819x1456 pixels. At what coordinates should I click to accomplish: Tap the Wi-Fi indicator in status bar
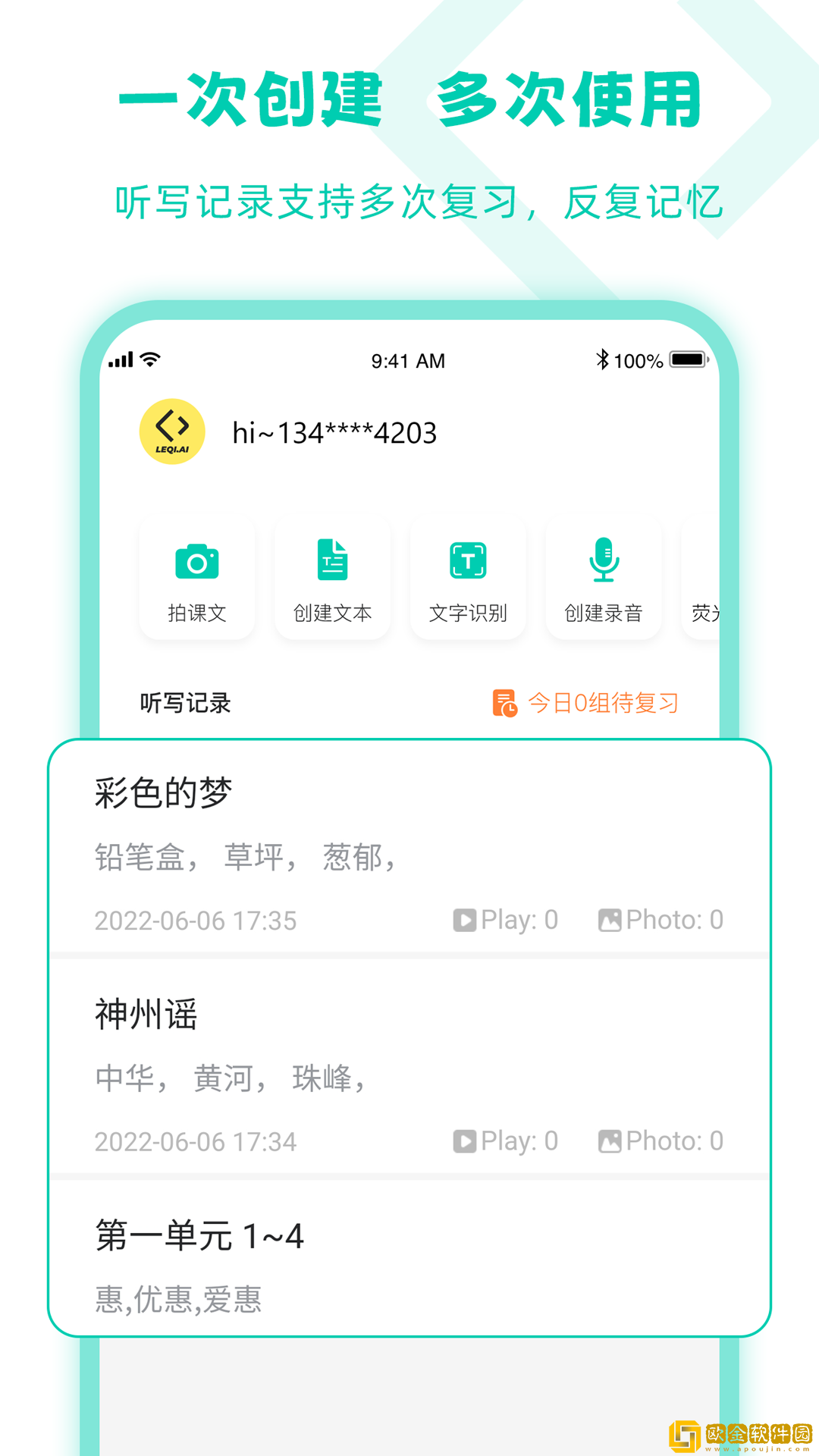[x=150, y=361]
